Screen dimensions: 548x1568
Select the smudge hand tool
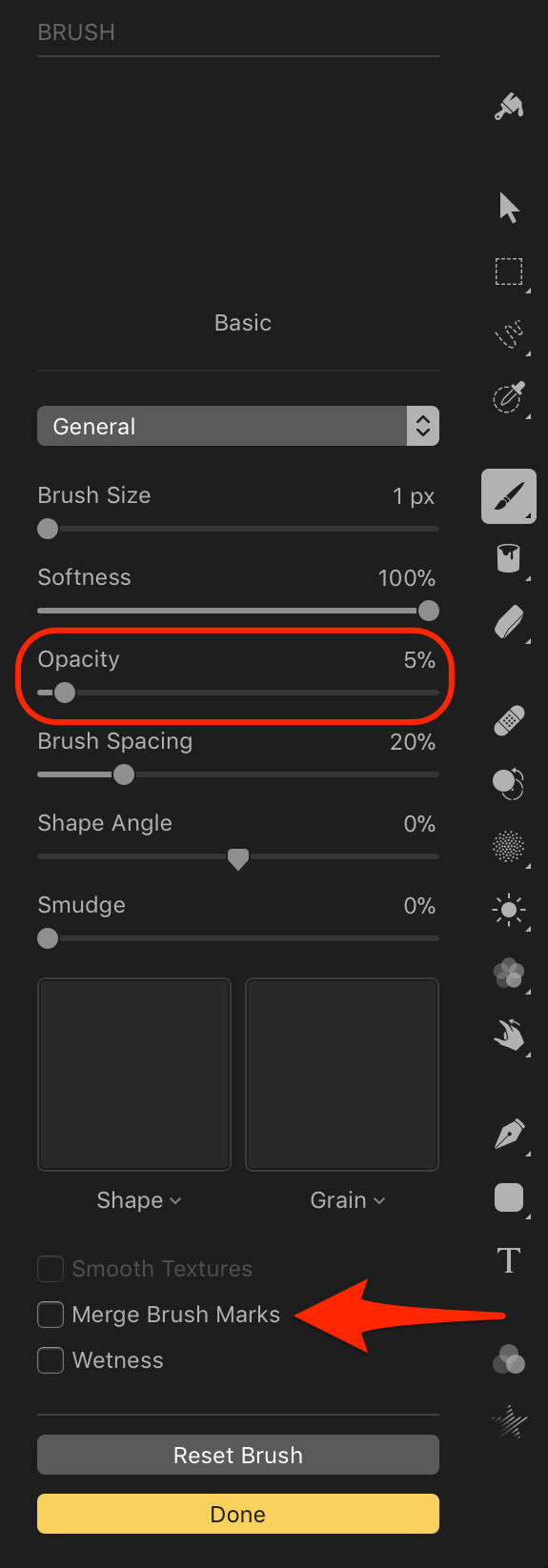[509, 1035]
